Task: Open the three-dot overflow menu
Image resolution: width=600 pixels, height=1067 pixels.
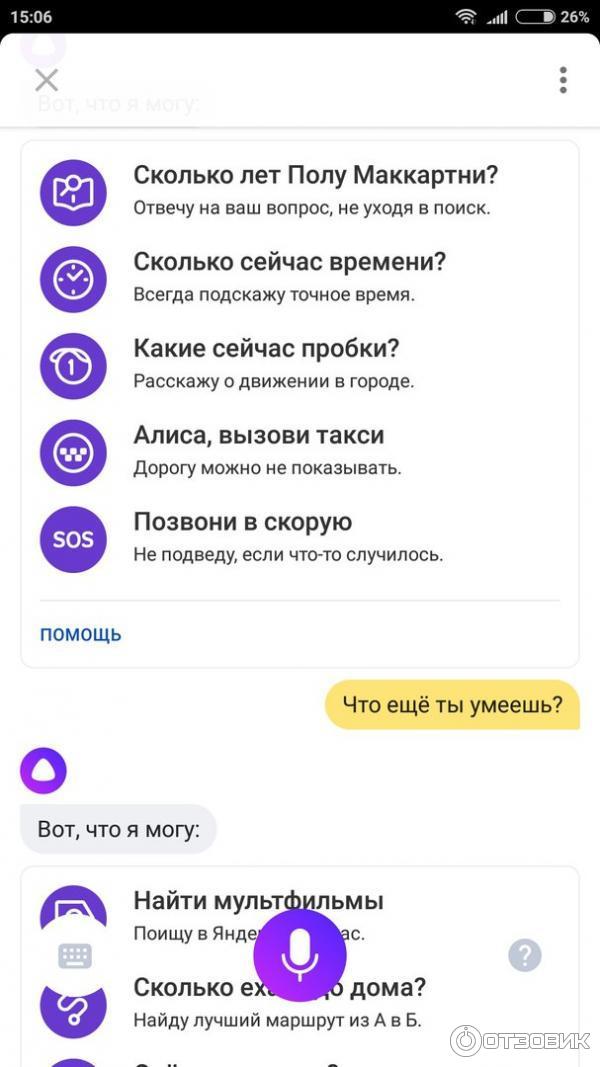Action: pyautogui.click(x=563, y=80)
